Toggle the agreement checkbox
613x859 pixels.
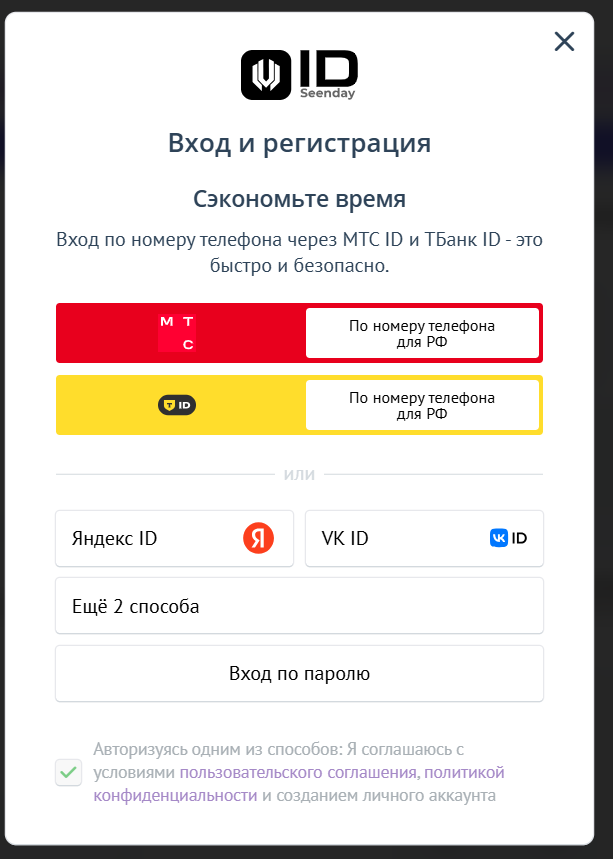coord(68,772)
